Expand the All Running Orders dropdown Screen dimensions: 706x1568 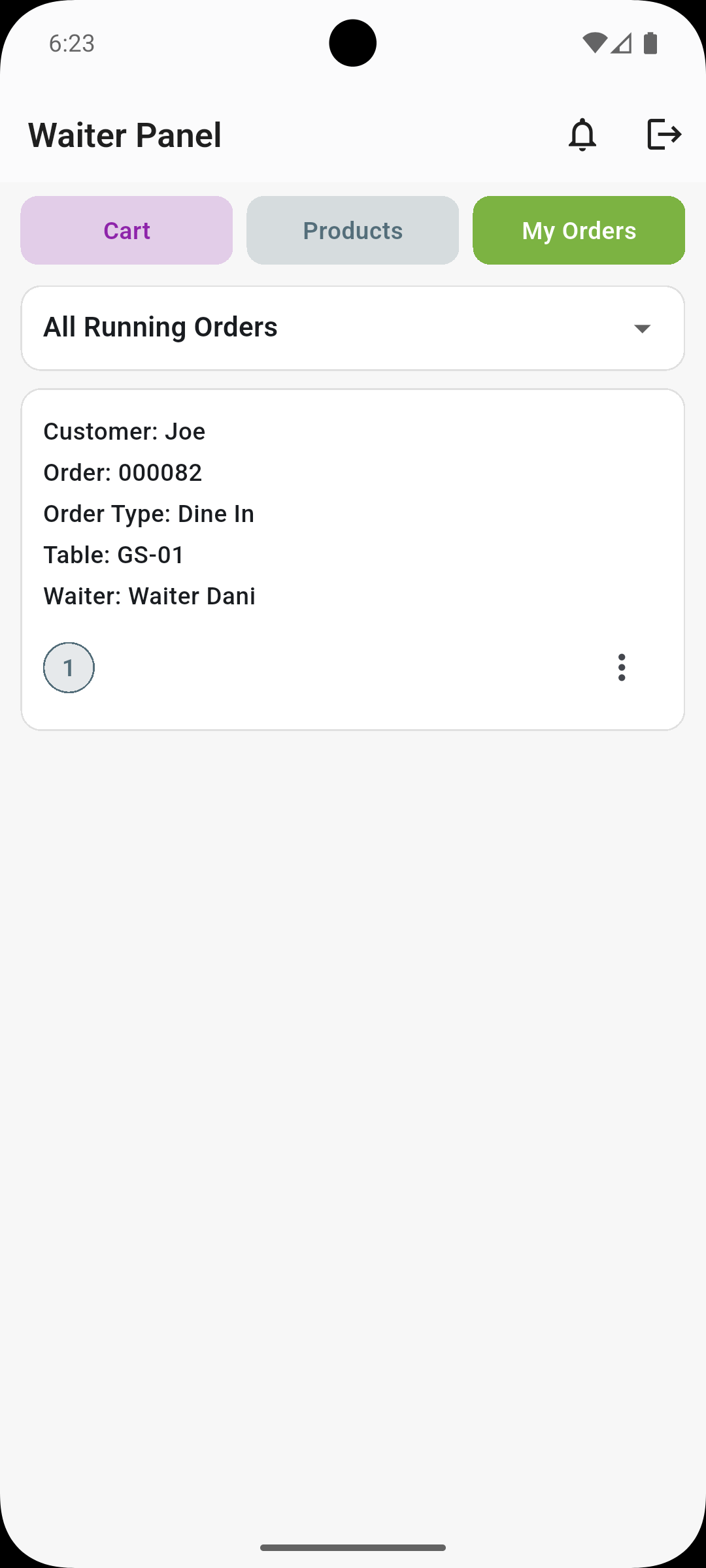coord(353,327)
